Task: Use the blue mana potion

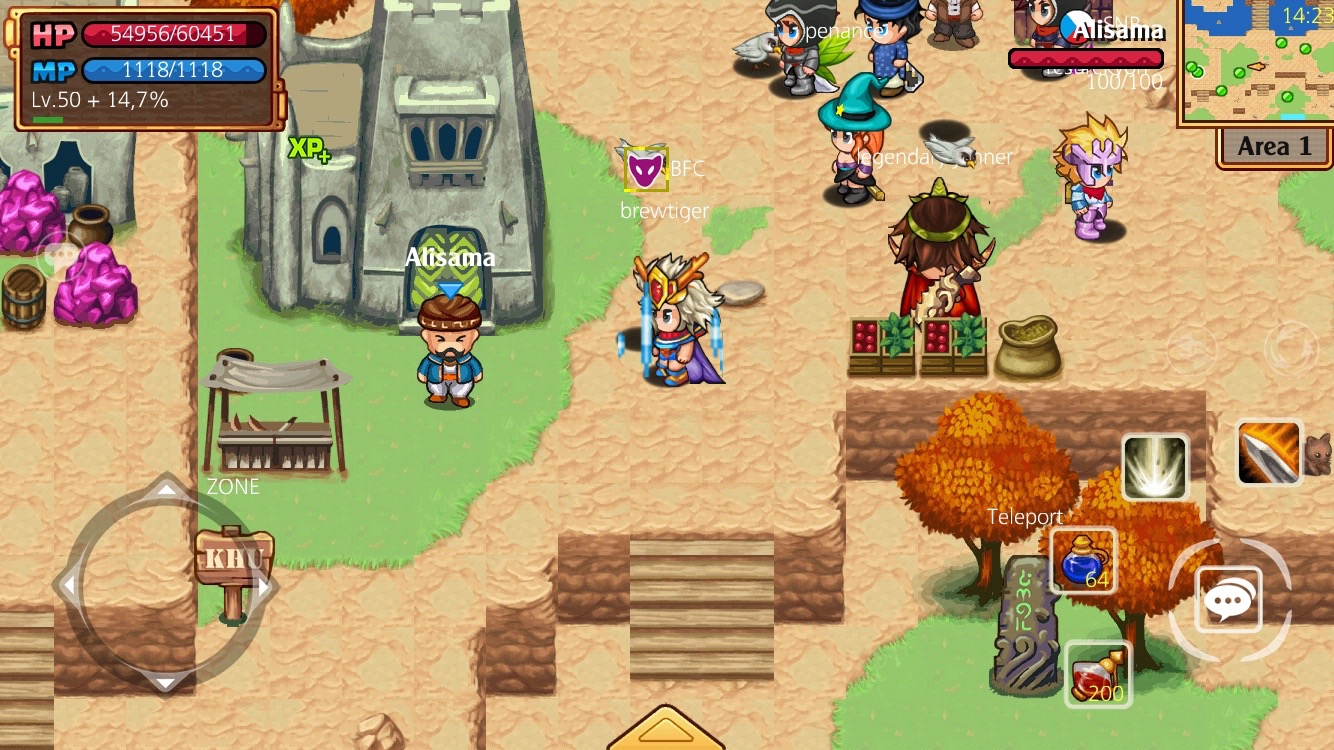Action: (x=1083, y=560)
